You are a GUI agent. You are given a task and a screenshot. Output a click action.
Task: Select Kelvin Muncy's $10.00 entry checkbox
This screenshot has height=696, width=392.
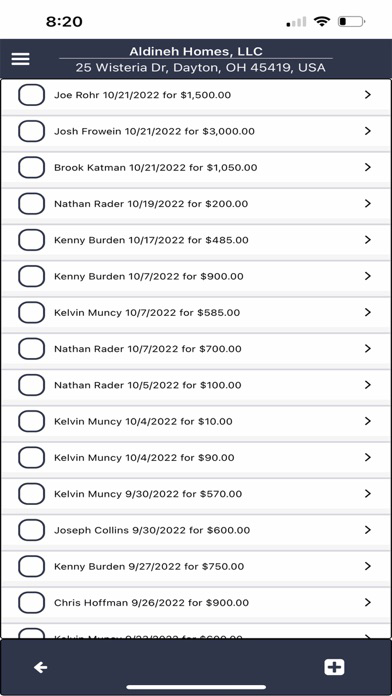[32, 421]
